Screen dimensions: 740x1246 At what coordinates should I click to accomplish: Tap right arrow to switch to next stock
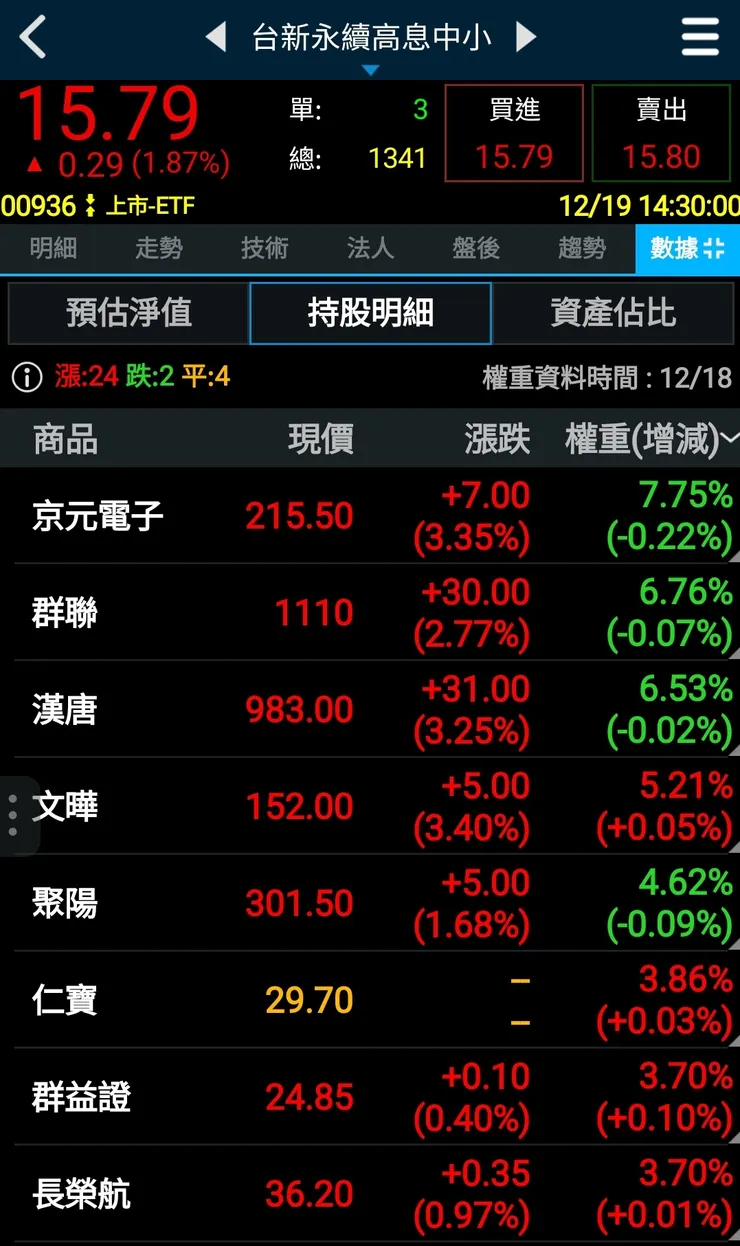point(525,37)
